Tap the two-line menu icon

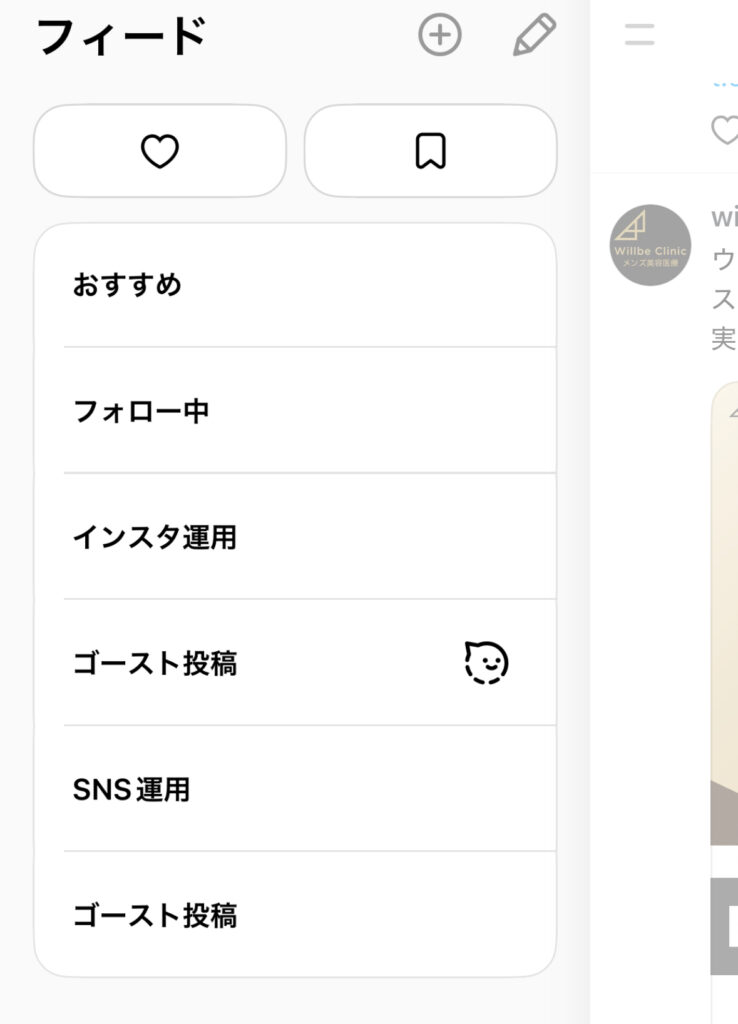pos(639,35)
